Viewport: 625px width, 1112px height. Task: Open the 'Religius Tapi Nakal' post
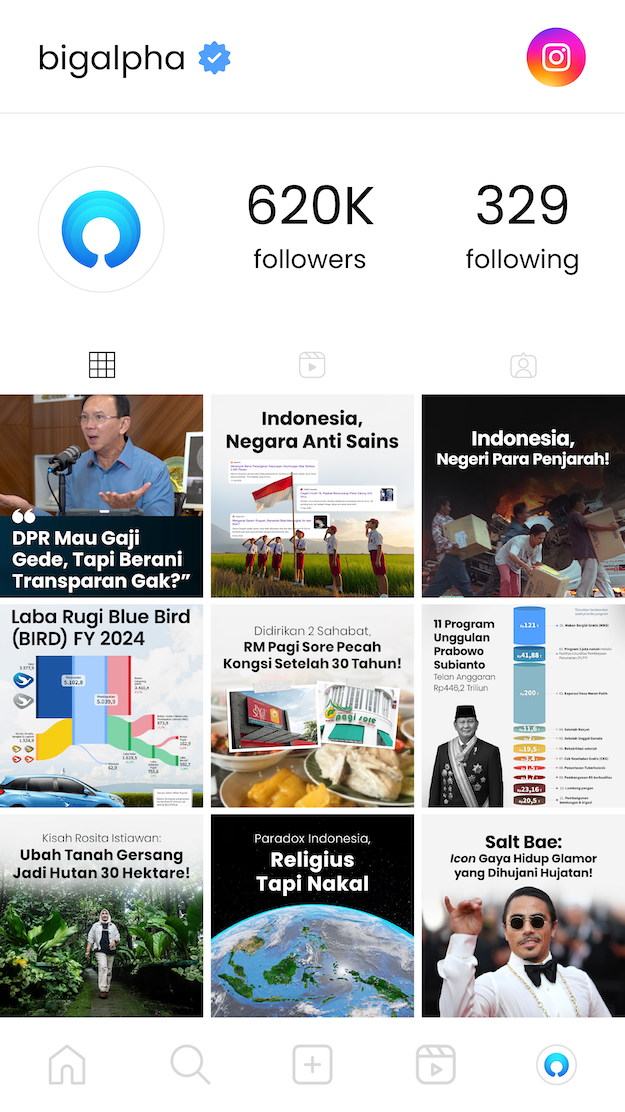click(312, 916)
